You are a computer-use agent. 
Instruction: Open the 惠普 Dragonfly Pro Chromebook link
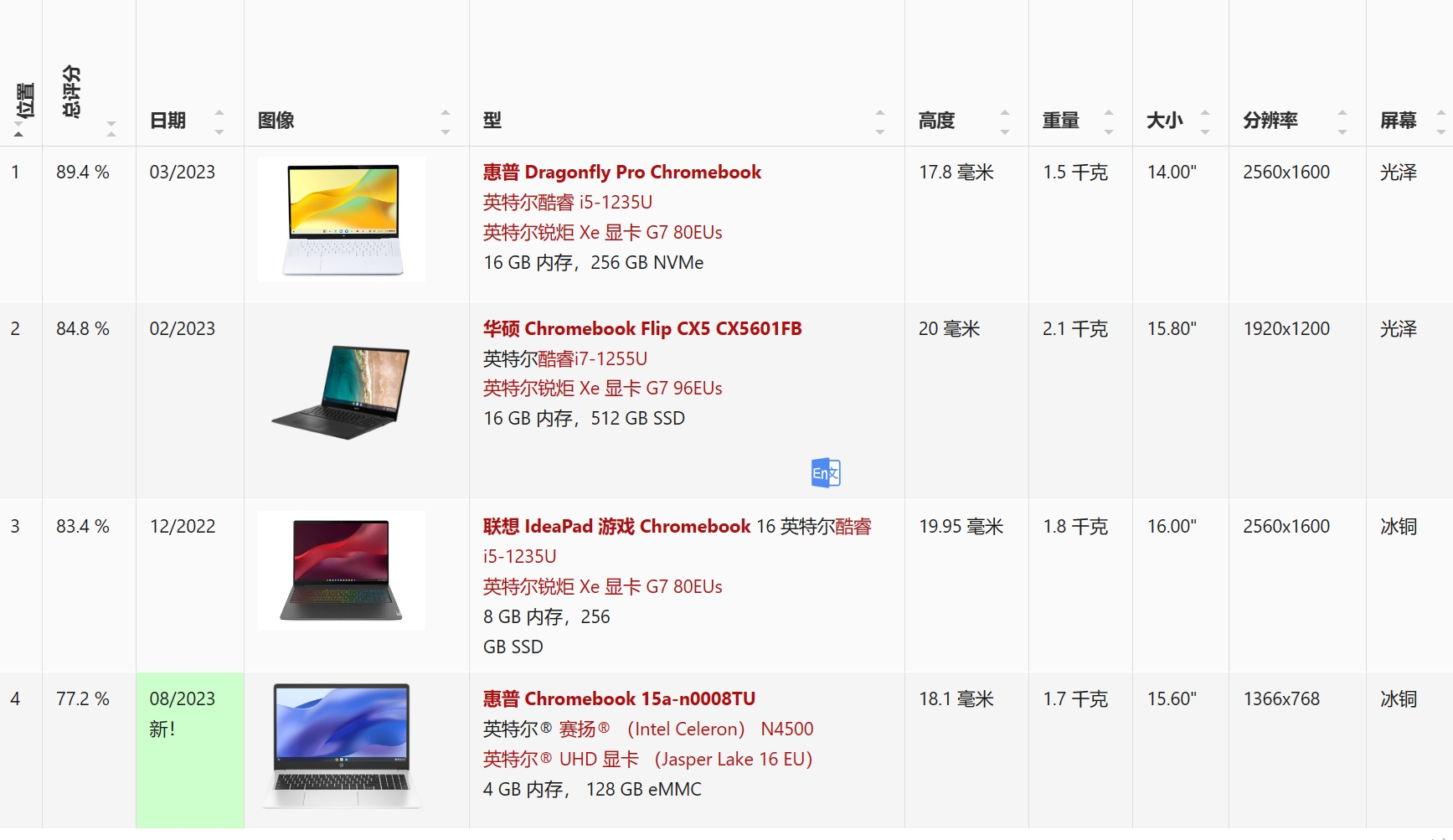point(621,173)
